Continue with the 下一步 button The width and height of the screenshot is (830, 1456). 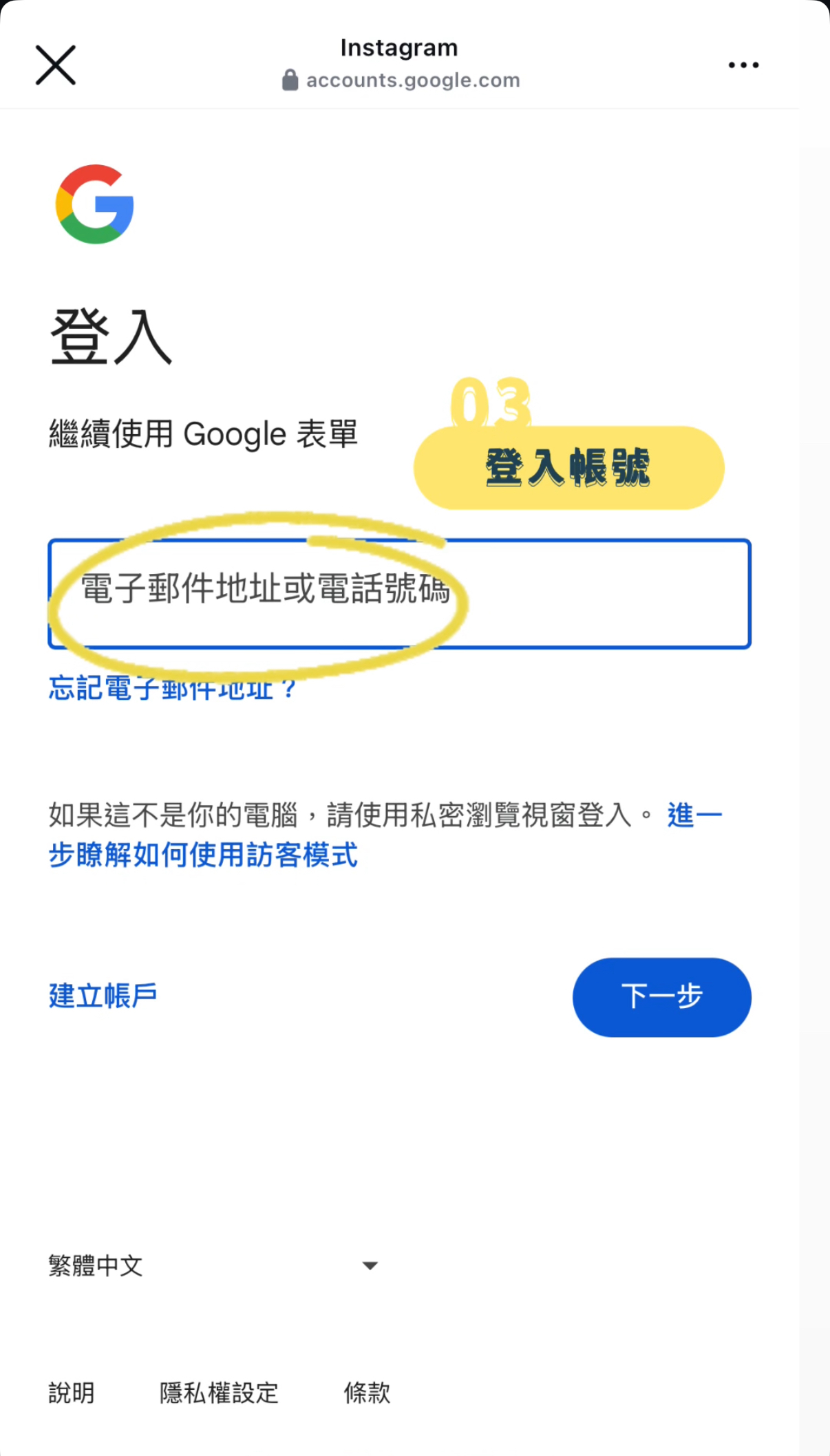(661, 997)
